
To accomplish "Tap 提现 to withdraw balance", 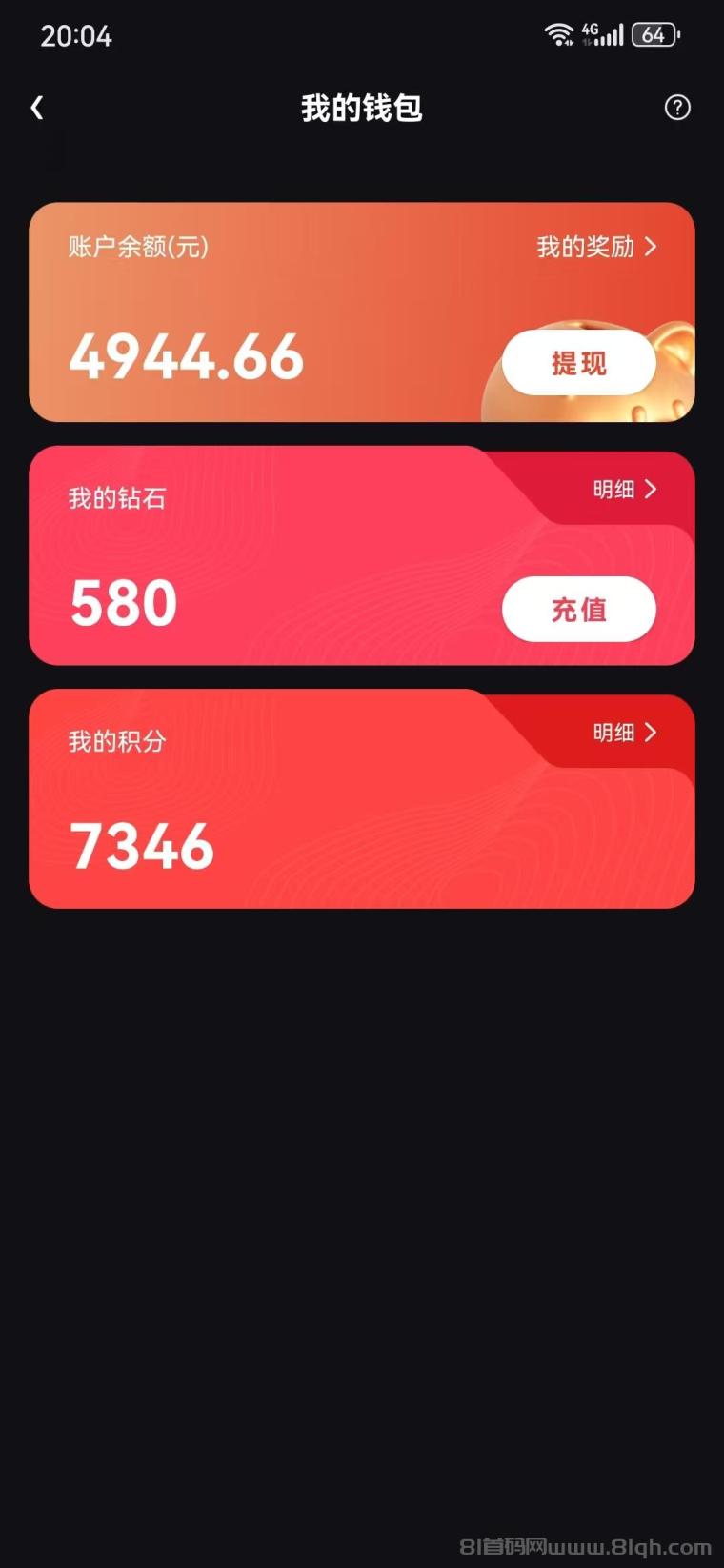I will point(578,363).
